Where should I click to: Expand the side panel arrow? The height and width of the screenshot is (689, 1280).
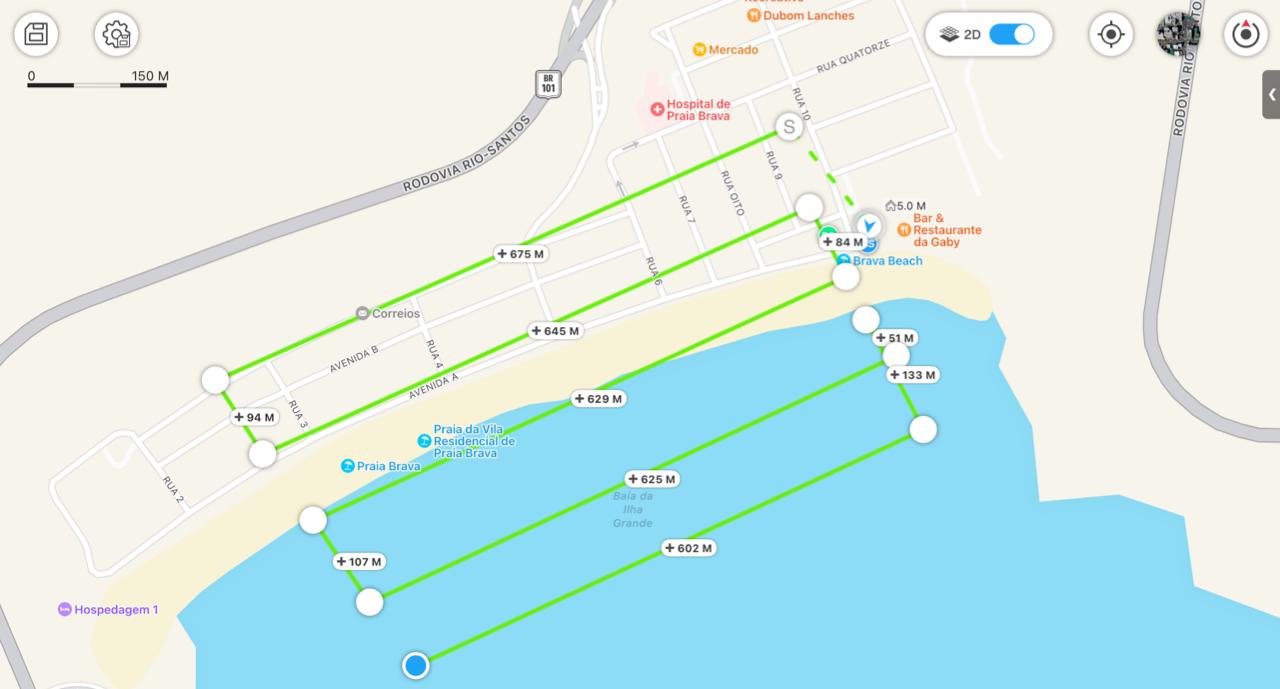[1271, 95]
